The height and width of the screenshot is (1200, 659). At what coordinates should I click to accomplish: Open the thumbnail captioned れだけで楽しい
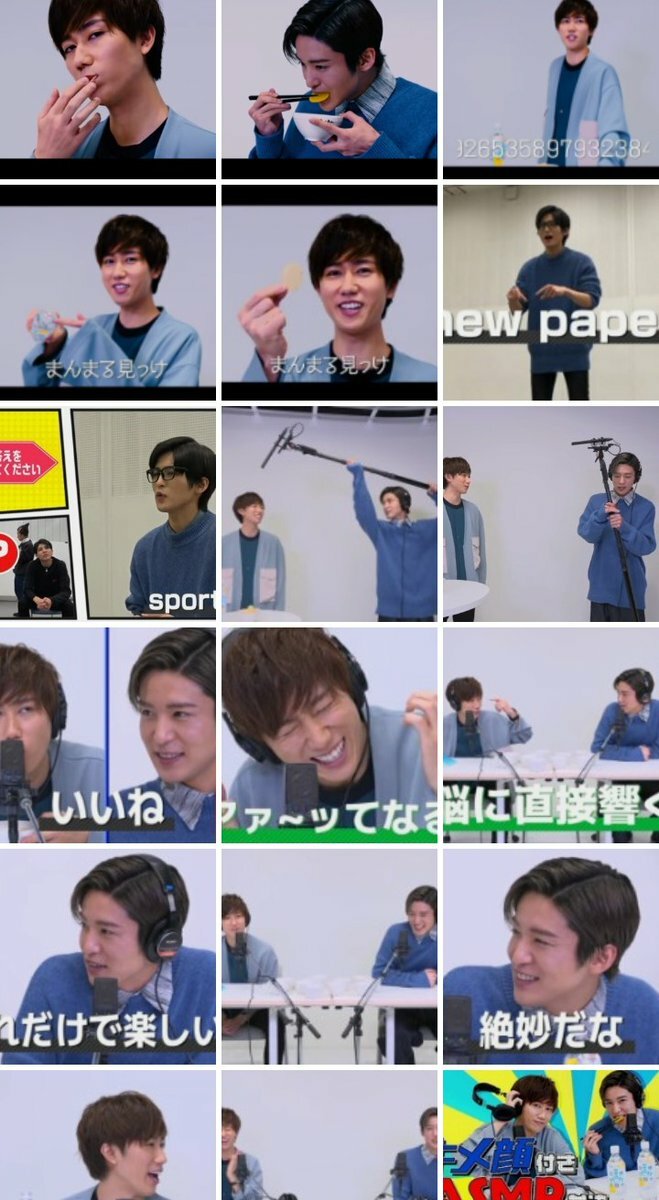tap(108, 957)
